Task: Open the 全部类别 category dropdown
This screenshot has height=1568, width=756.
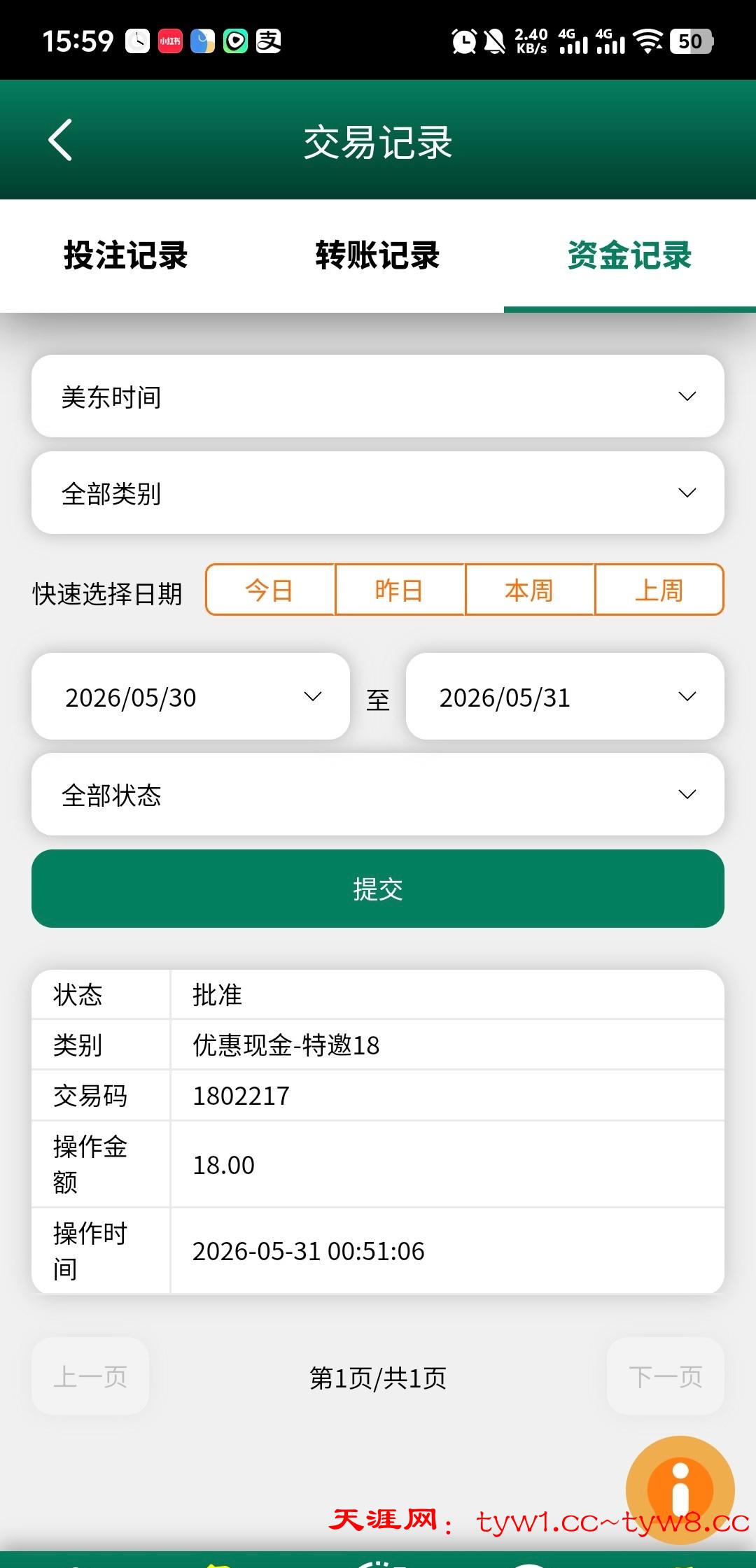Action: (378, 493)
